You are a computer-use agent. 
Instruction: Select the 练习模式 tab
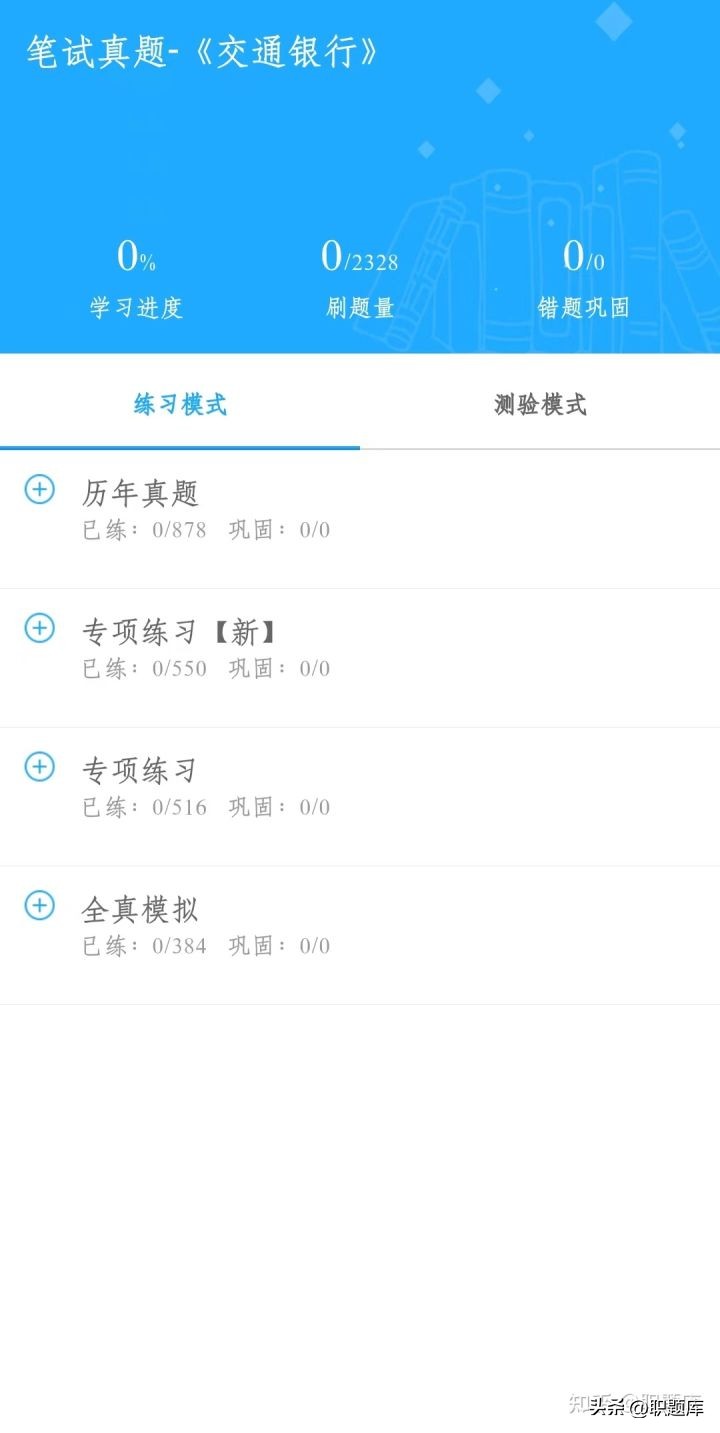tap(180, 404)
